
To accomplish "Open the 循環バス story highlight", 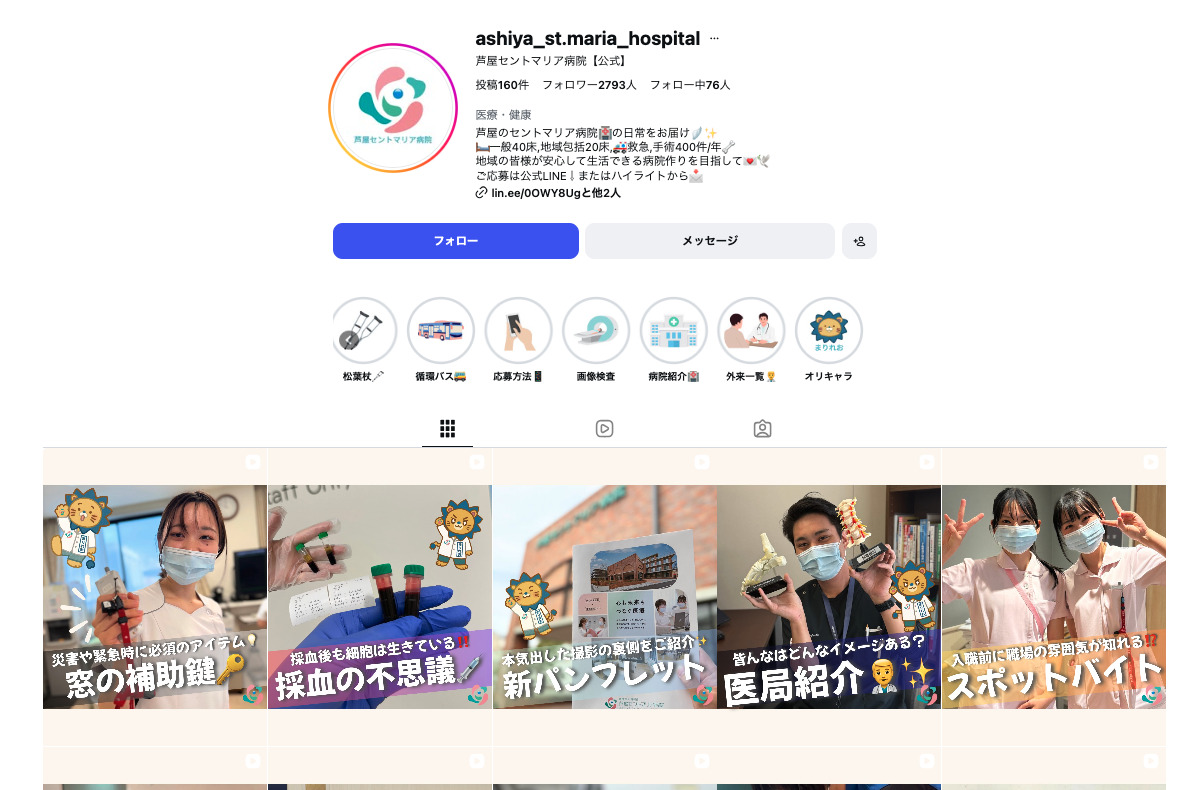I will click(441, 331).
